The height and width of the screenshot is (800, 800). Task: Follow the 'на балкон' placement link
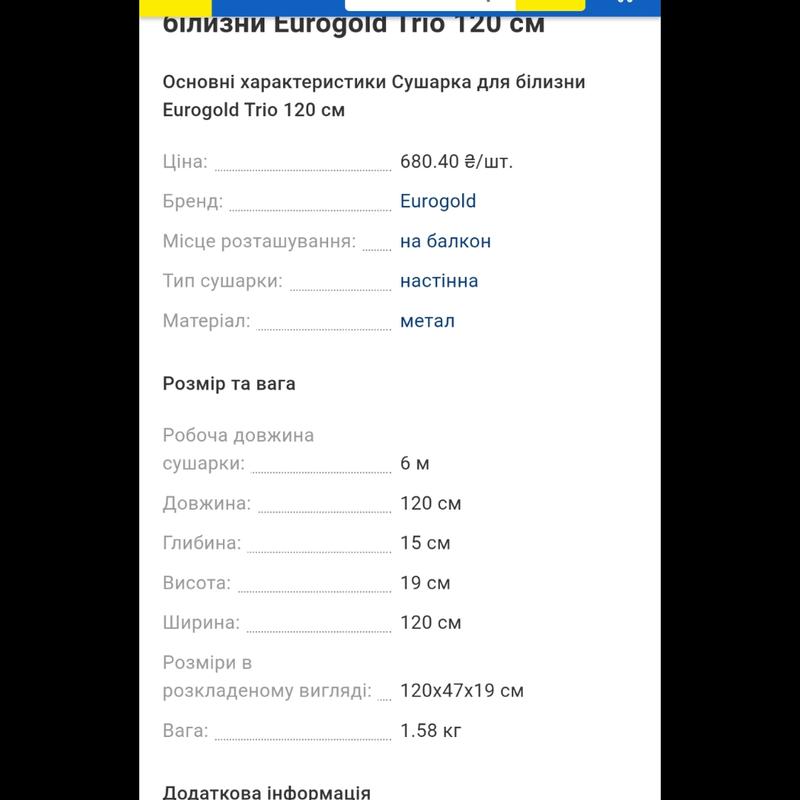tap(445, 241)
